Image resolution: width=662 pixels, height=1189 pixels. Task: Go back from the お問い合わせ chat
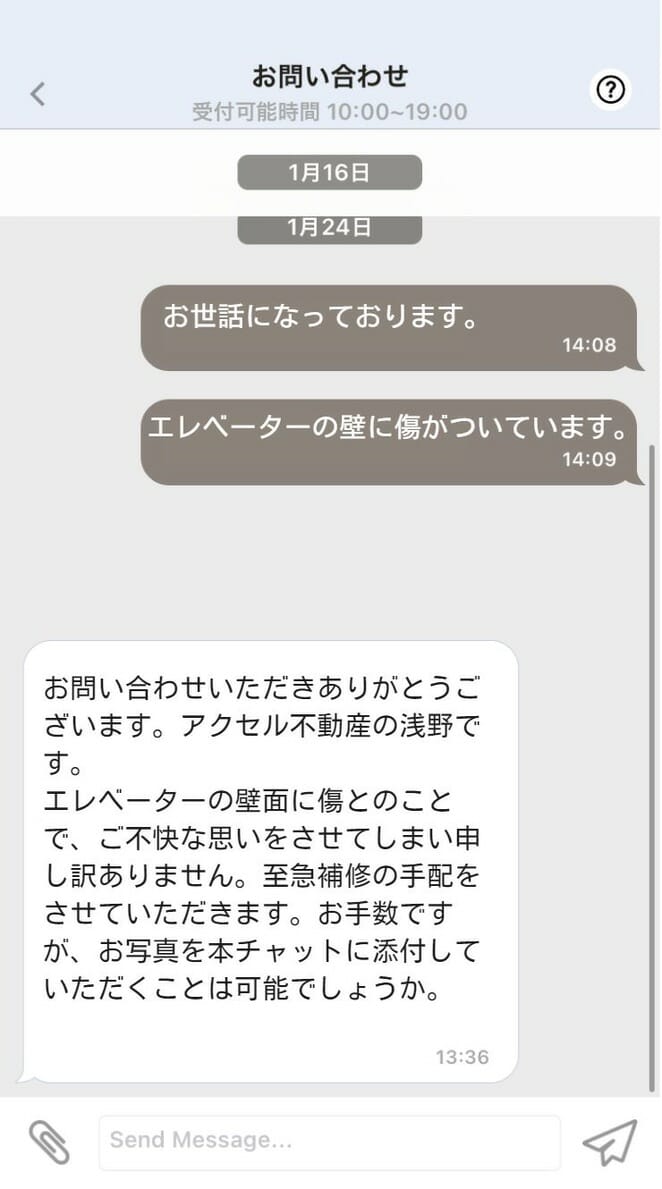pyautogui.click(x=38, y=94)
